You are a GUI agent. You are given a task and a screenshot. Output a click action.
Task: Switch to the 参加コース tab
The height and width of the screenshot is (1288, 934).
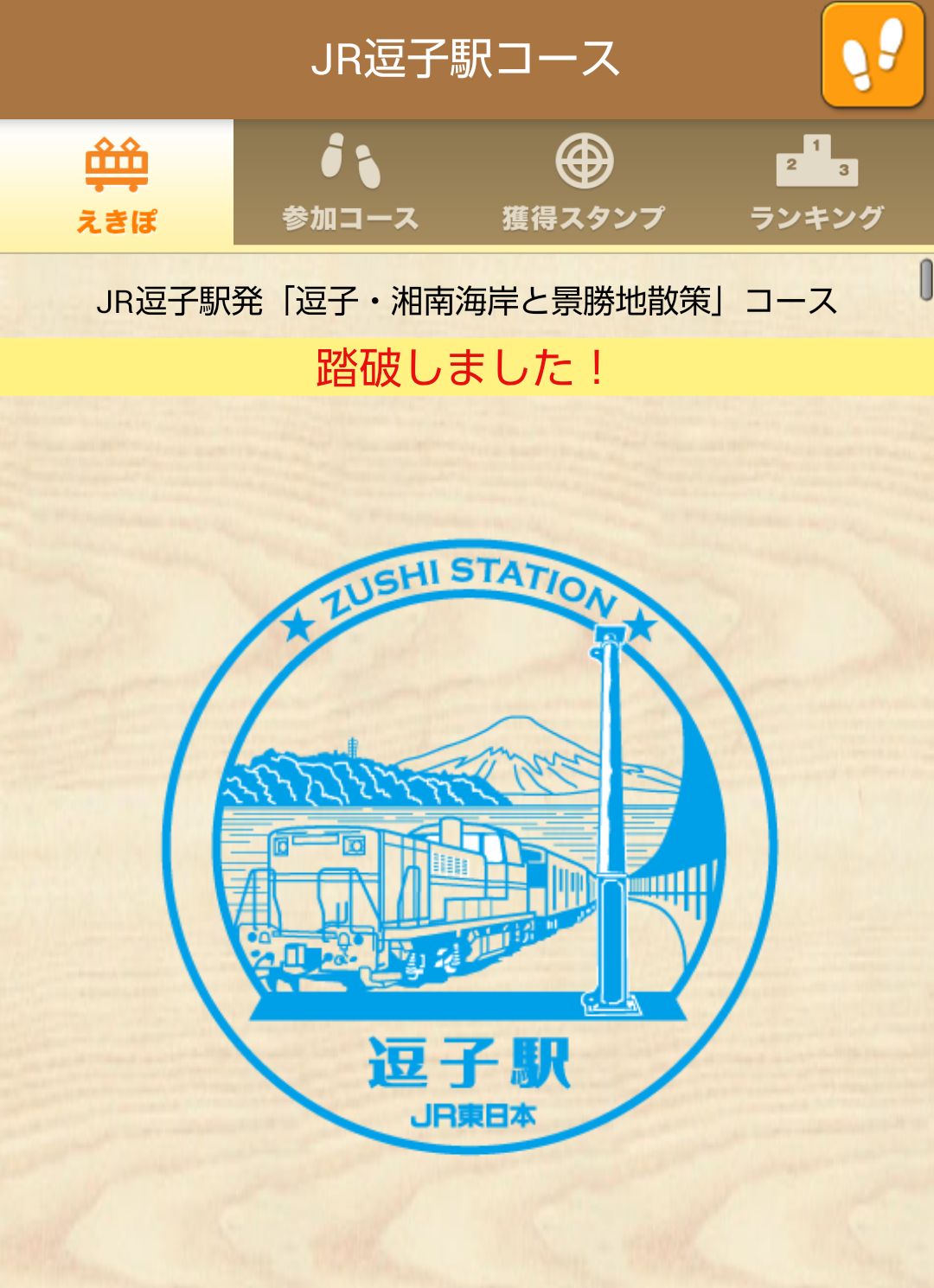pos(350,183)
